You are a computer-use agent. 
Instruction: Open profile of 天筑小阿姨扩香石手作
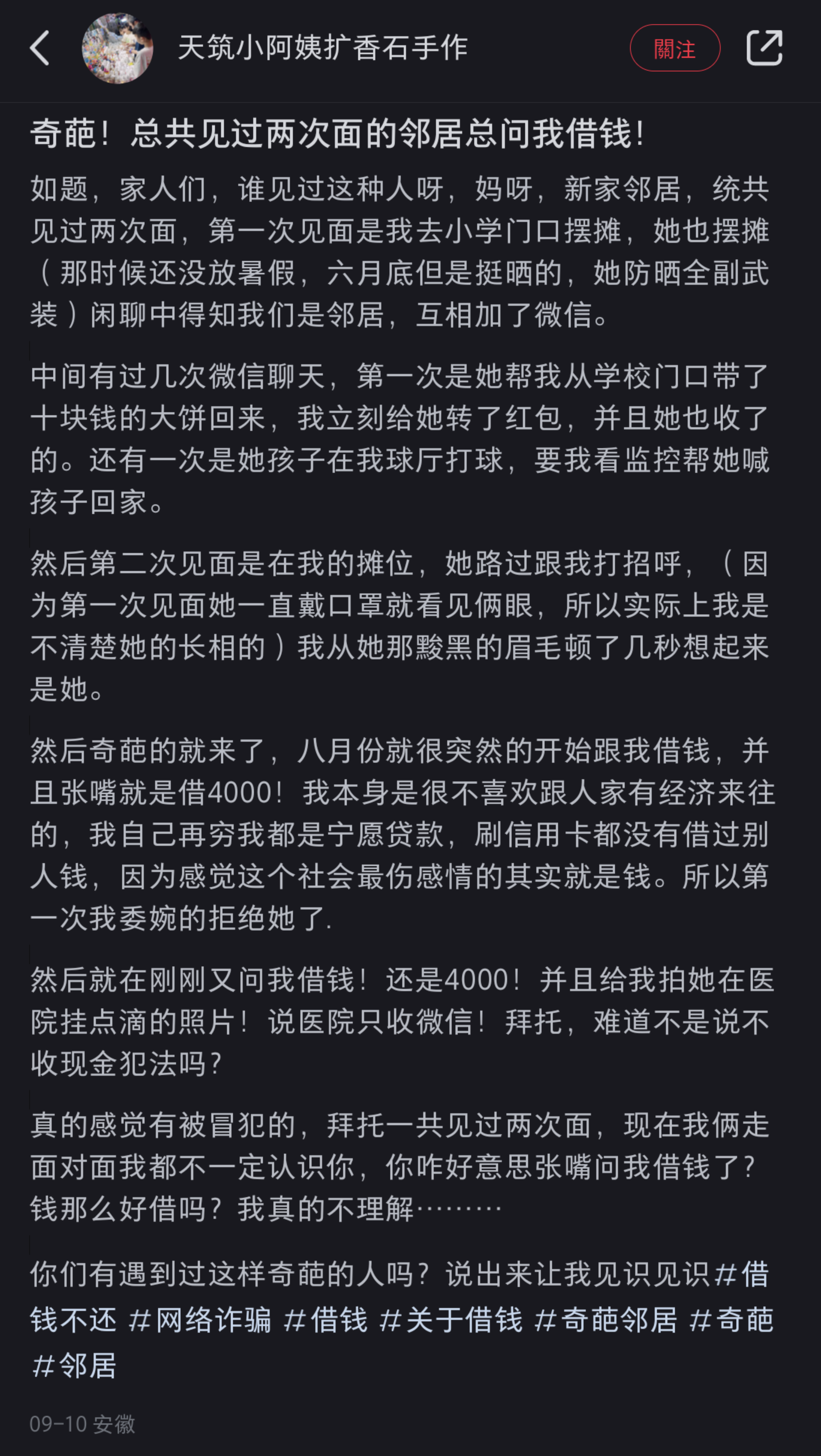pyautogui.click(x=323, y=48)
